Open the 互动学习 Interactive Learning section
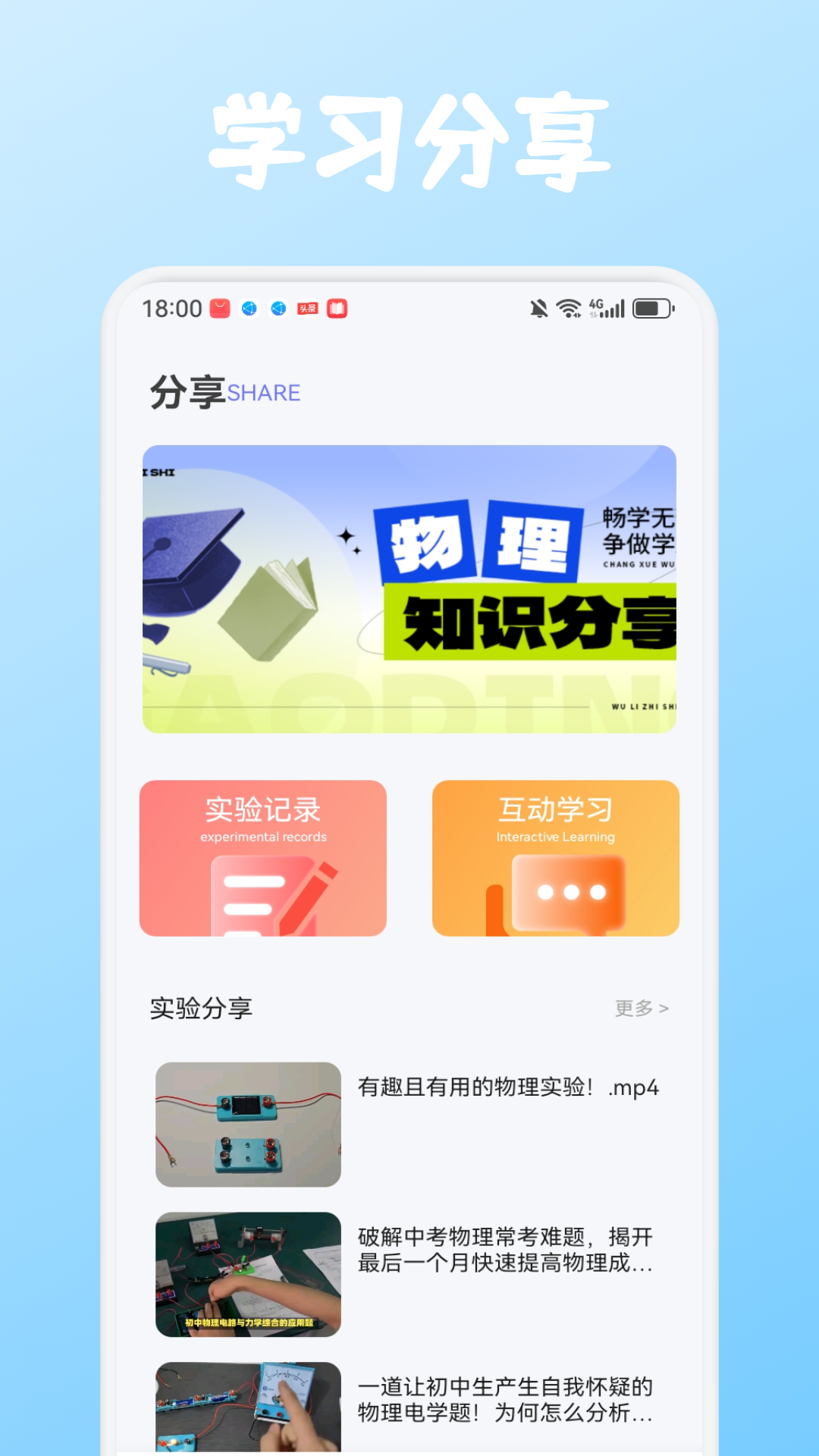Screen dimensions: 819x1456 555,857
